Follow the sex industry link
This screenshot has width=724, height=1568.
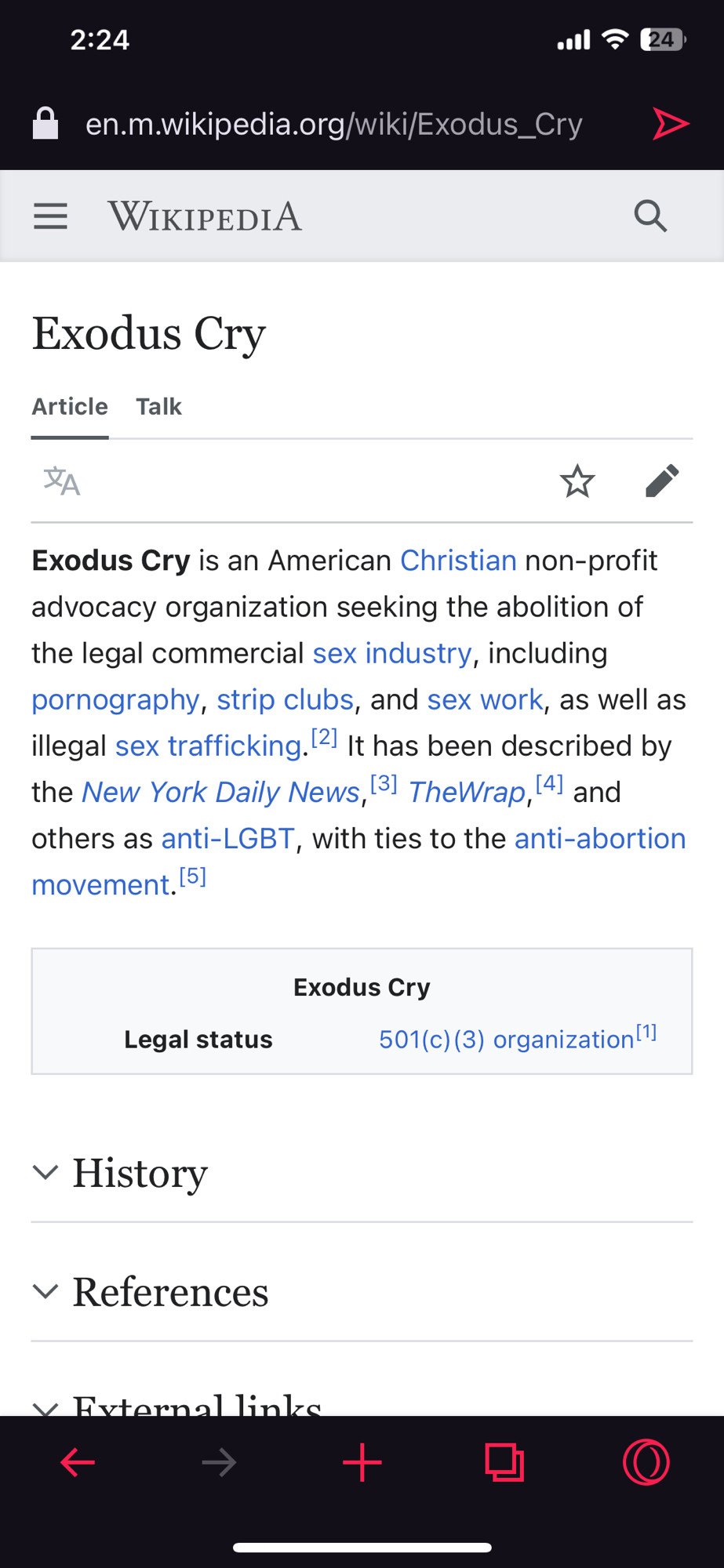click(392, 653)
